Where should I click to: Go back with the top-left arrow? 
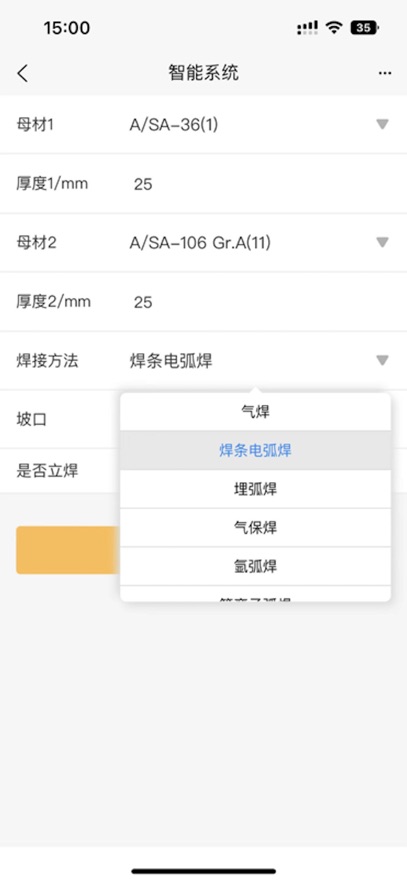coord(23,73)
